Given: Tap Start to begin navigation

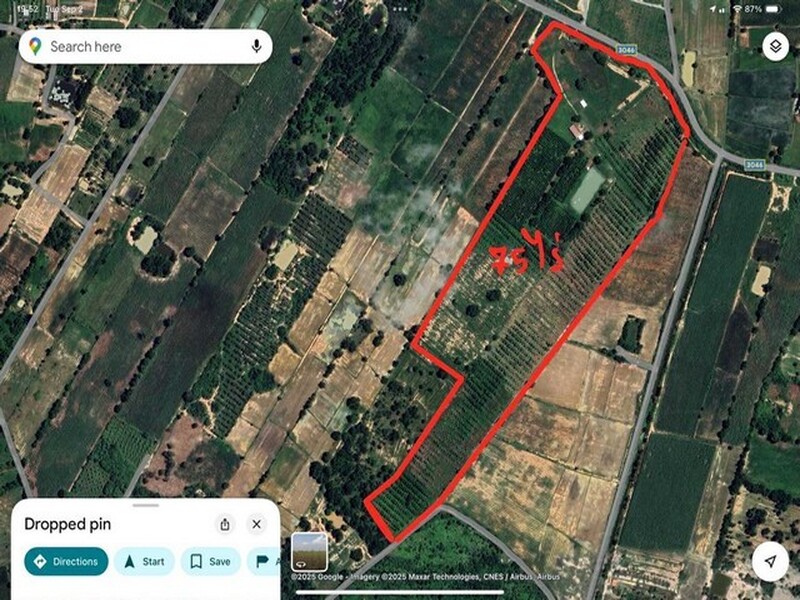Looking at the screenshot, I should pos(144,561).
